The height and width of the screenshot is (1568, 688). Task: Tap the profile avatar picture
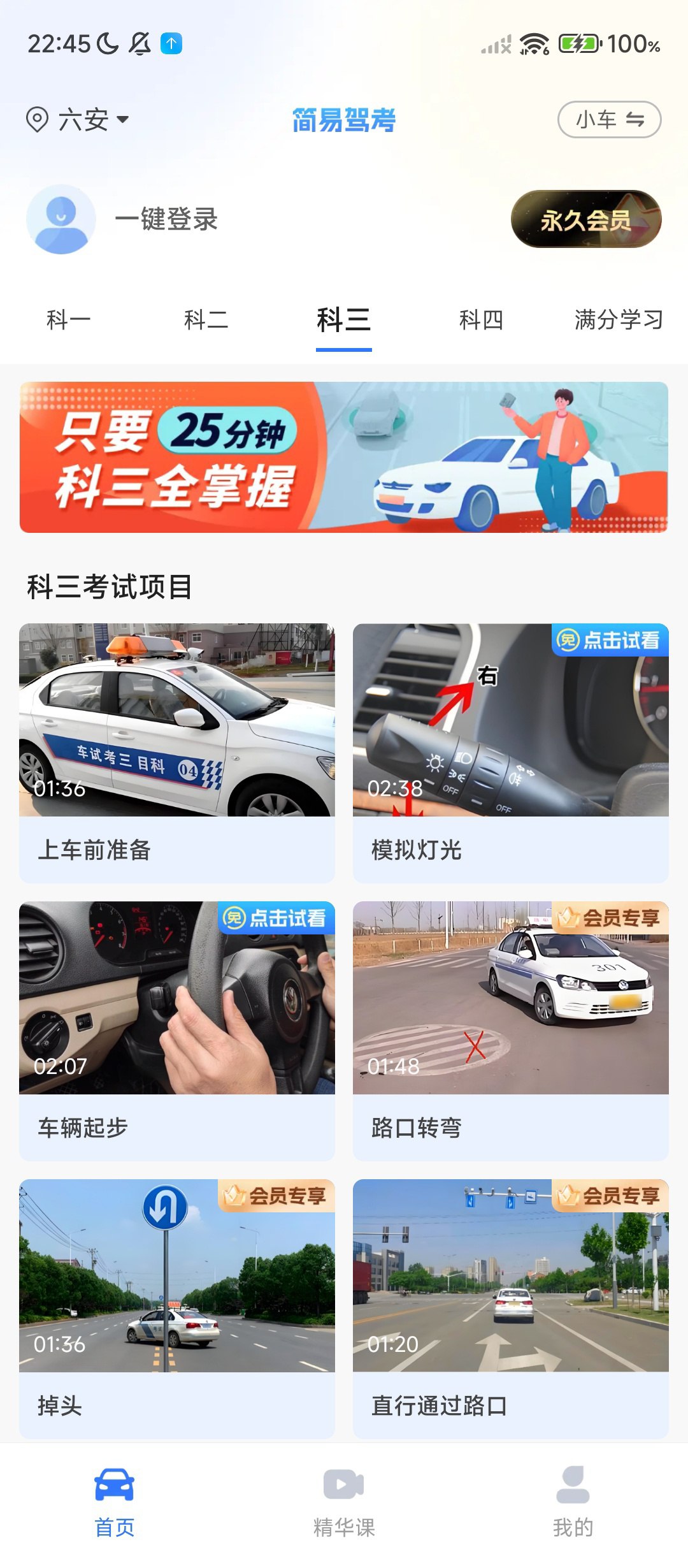pyautogui.click(x=61, y=219)
